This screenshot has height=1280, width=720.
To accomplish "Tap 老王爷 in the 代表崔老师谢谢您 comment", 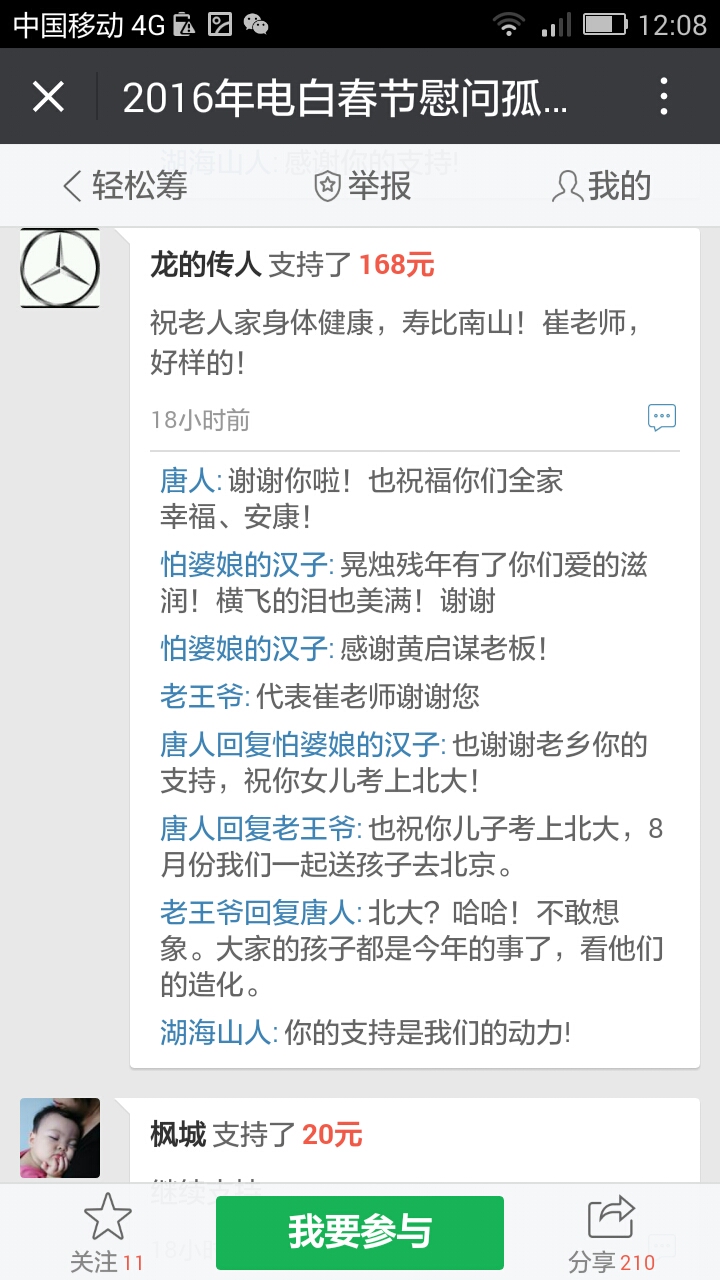I will (202, 696).
